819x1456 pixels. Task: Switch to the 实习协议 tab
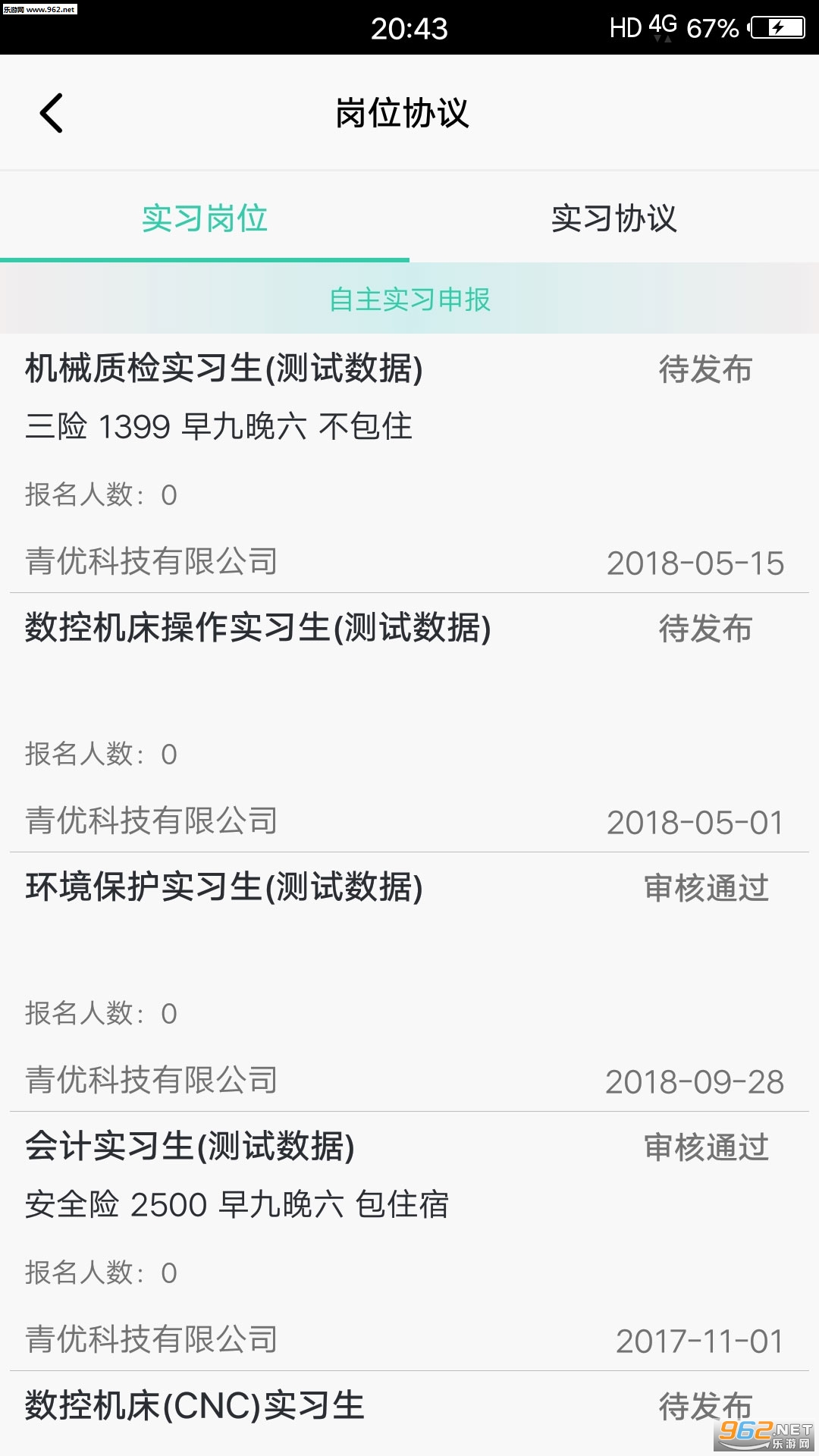coord(613,218)
